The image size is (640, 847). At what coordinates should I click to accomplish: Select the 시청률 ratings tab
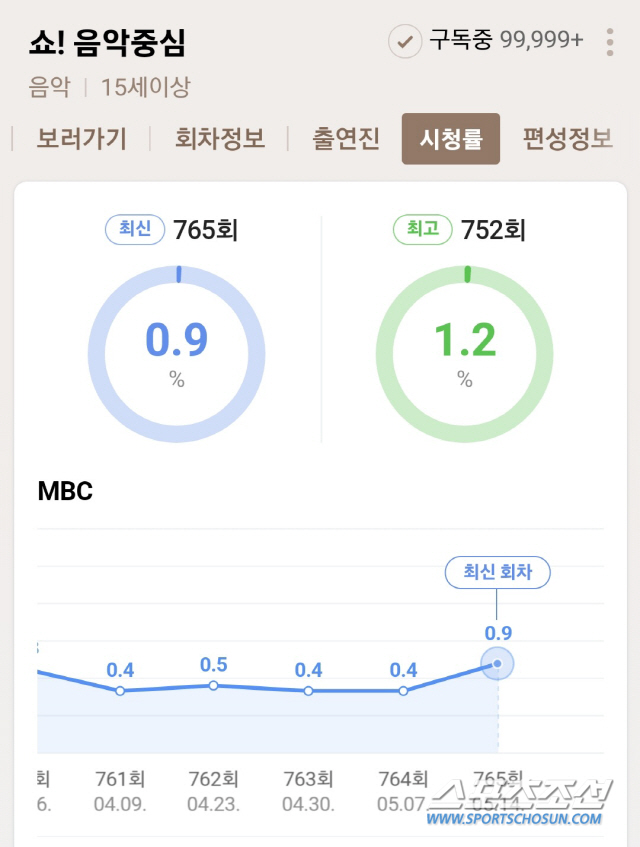[451, 139]
